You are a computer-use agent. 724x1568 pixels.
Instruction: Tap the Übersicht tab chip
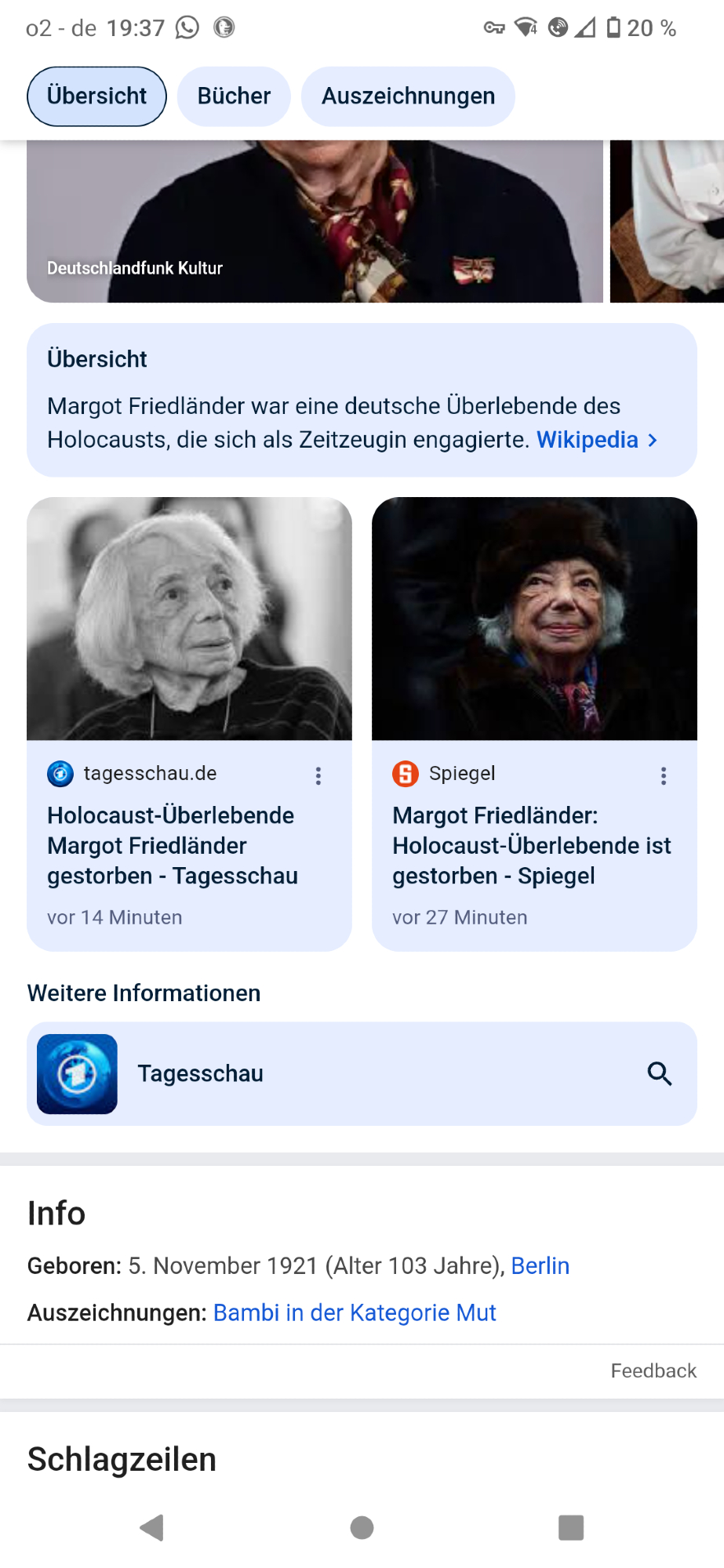tap(96, 96)
